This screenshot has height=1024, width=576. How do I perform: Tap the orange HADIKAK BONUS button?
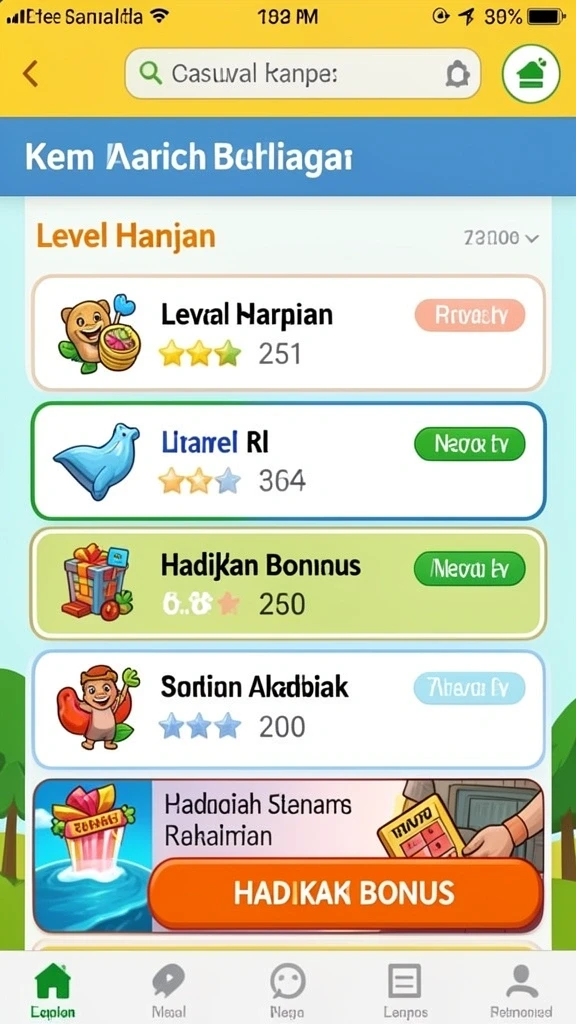(x=345, y=892)
